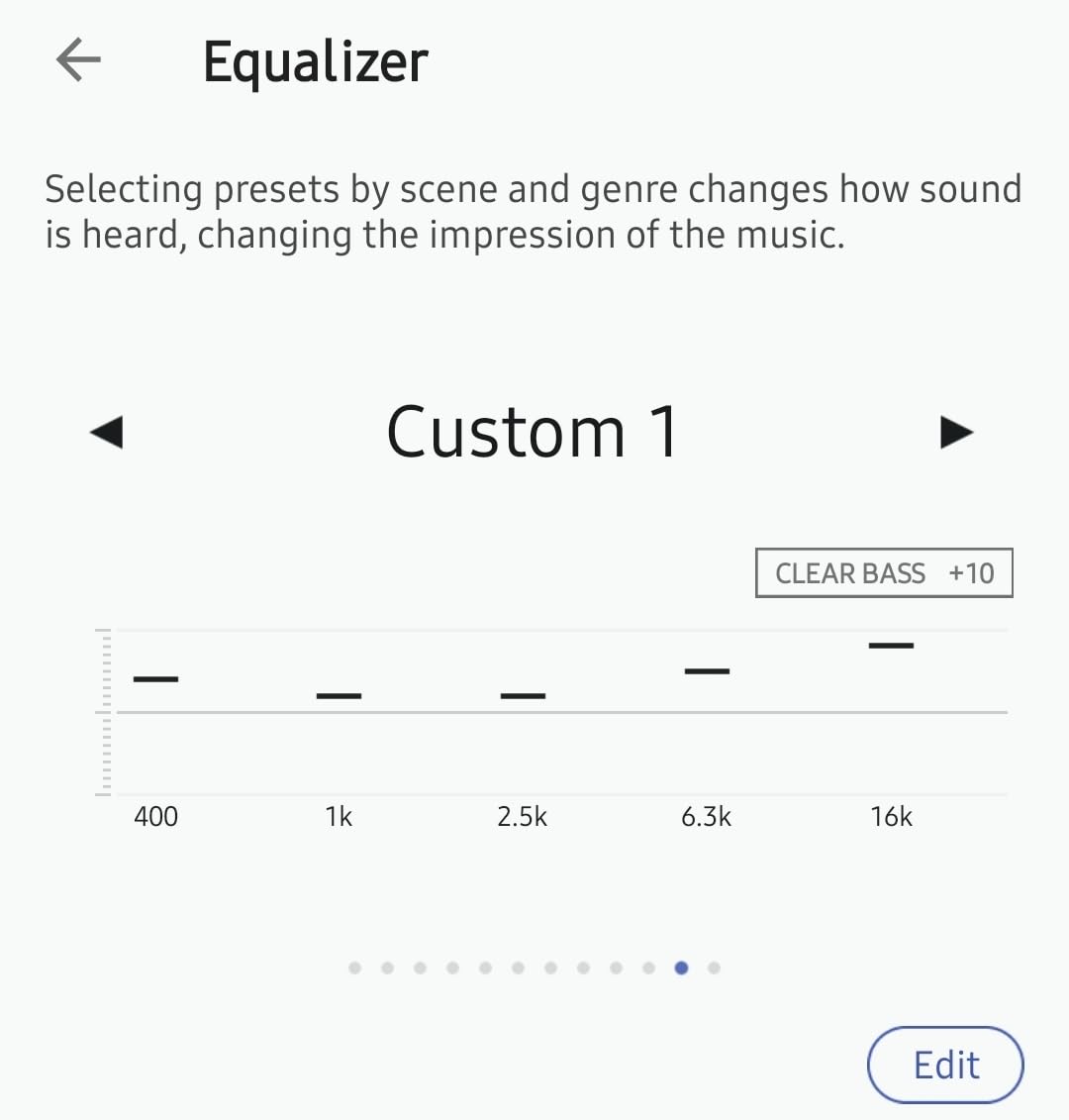Click the Equalizer title text

click(x=315, y=60)
